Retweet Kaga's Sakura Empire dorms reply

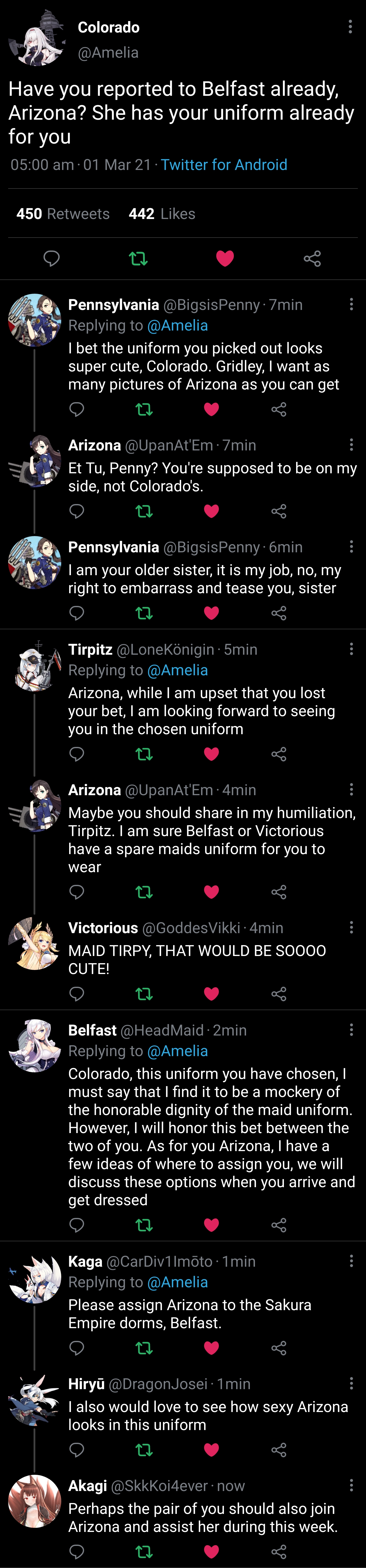tap(144, 1348)
